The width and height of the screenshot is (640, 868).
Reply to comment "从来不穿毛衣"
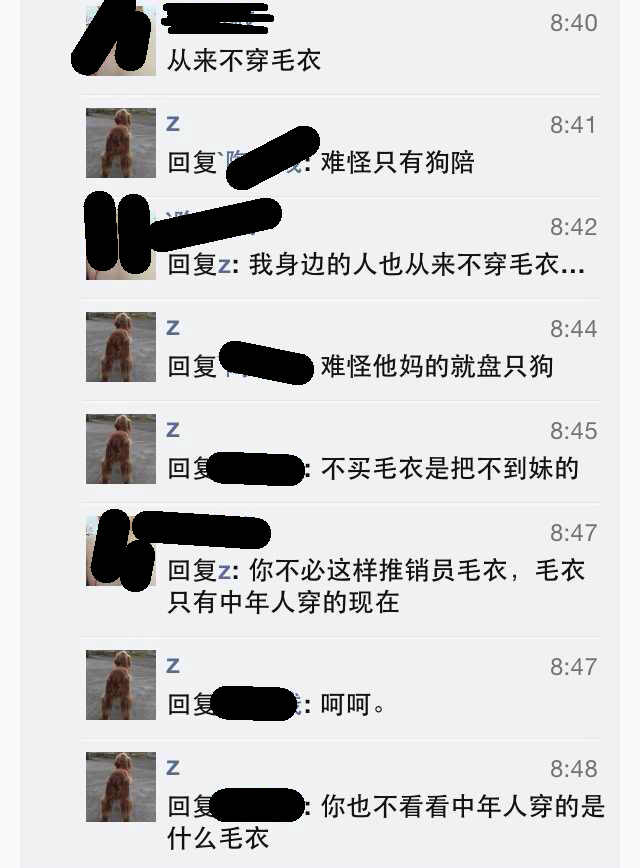(244, 60)
